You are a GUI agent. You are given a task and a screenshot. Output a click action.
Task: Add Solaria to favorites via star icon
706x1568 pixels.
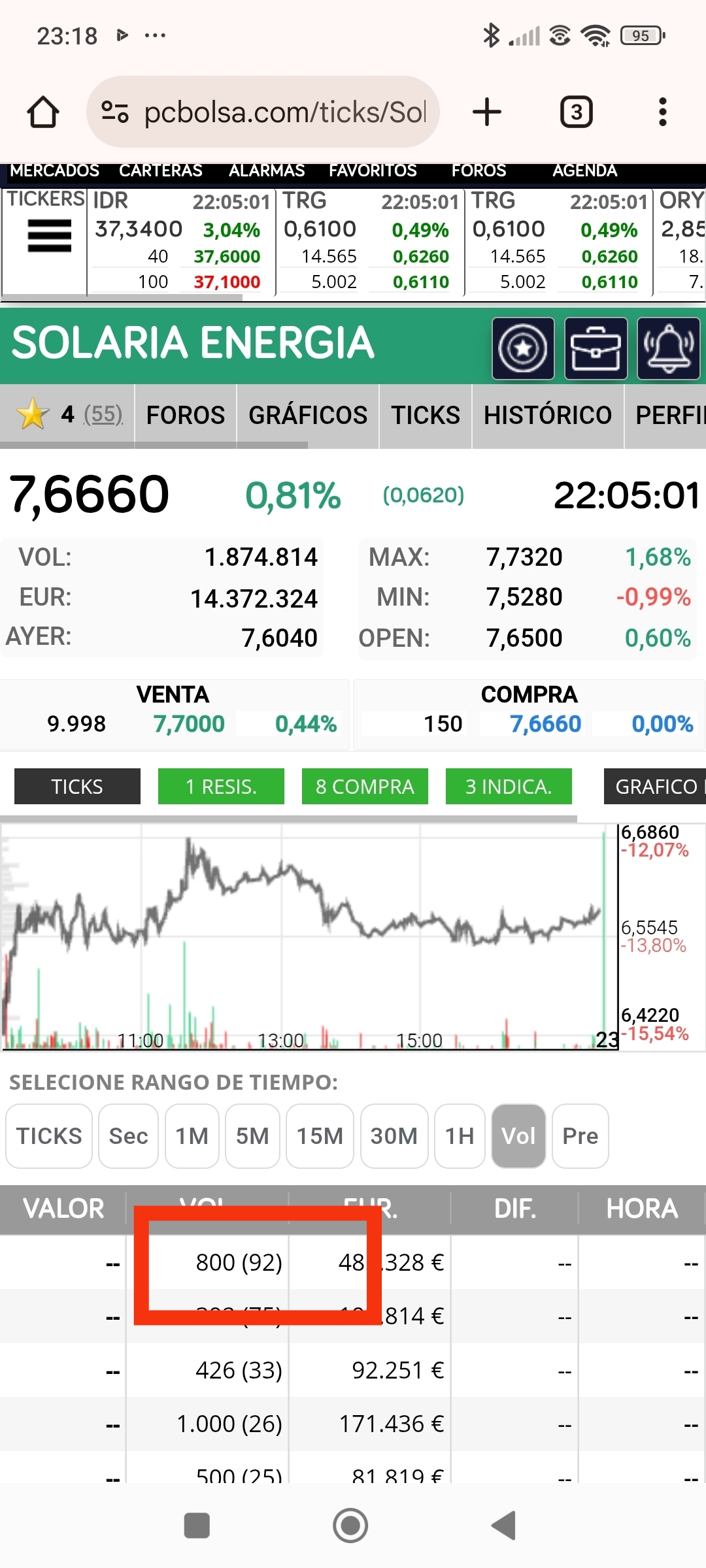pos(523,349)
